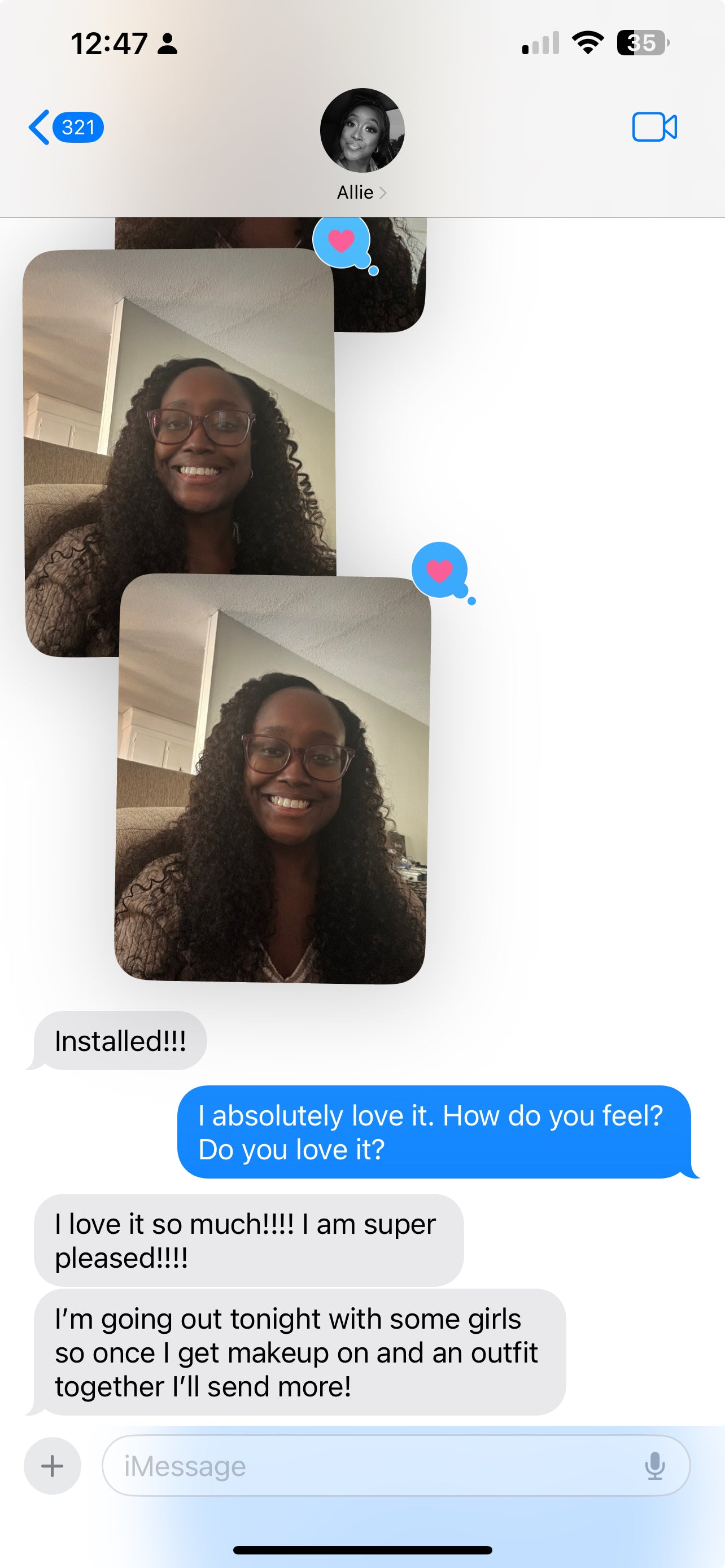725x1568 pixels.
Task: Open the plus apps menu
Action: pos(53,1466)
